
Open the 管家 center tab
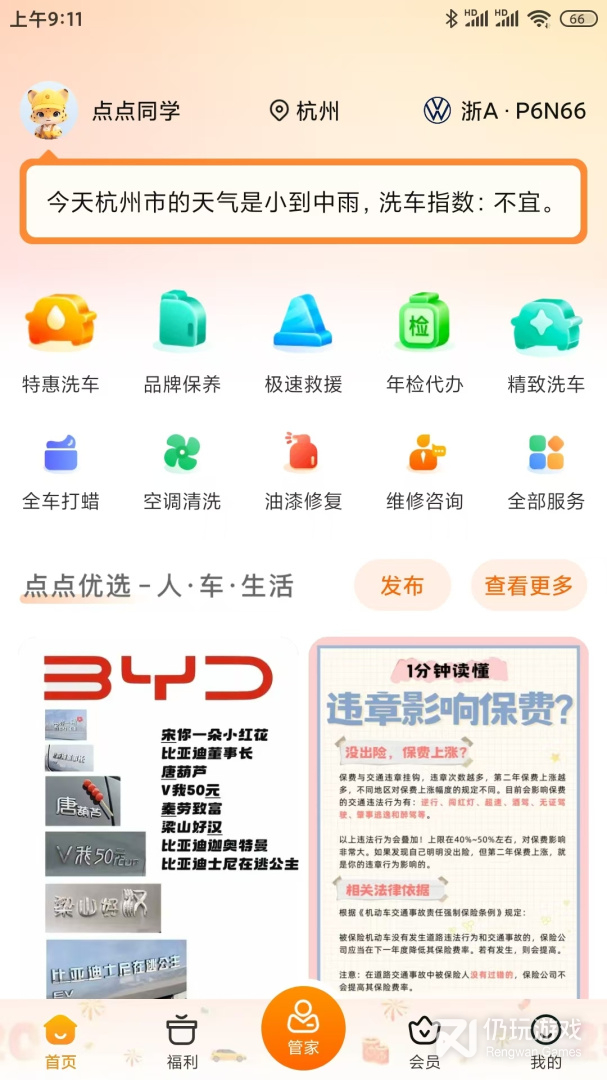coord(303,1029)
